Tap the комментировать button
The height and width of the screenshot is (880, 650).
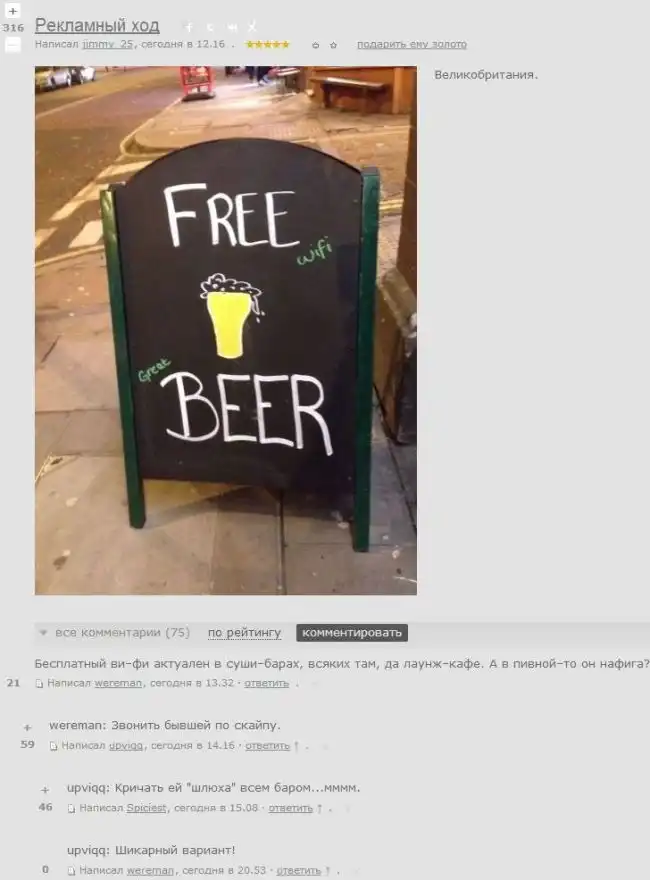point(352,633)
